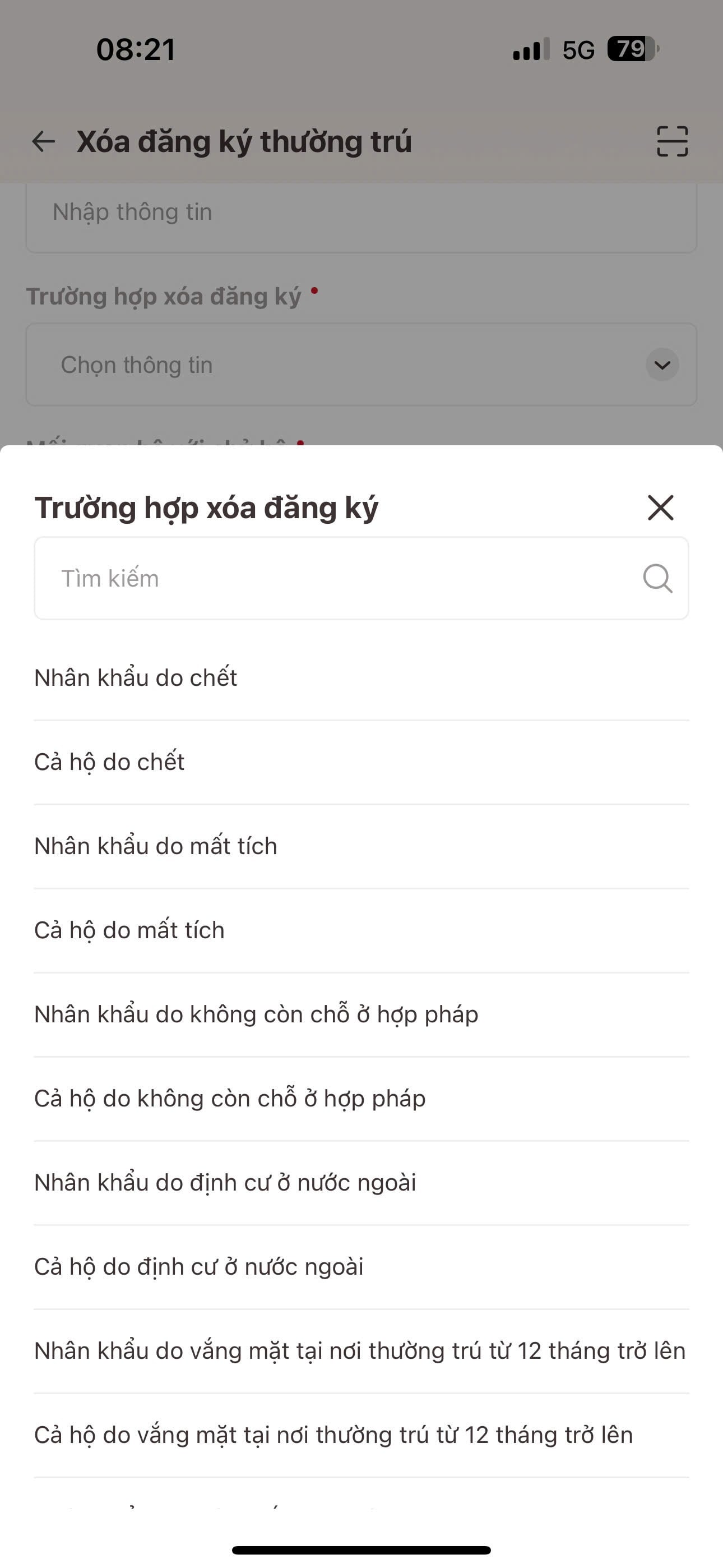This screenshot has width=723, height=1568.
Task: Pick Cả hộ do mất tích
Action: coord(129,930)
